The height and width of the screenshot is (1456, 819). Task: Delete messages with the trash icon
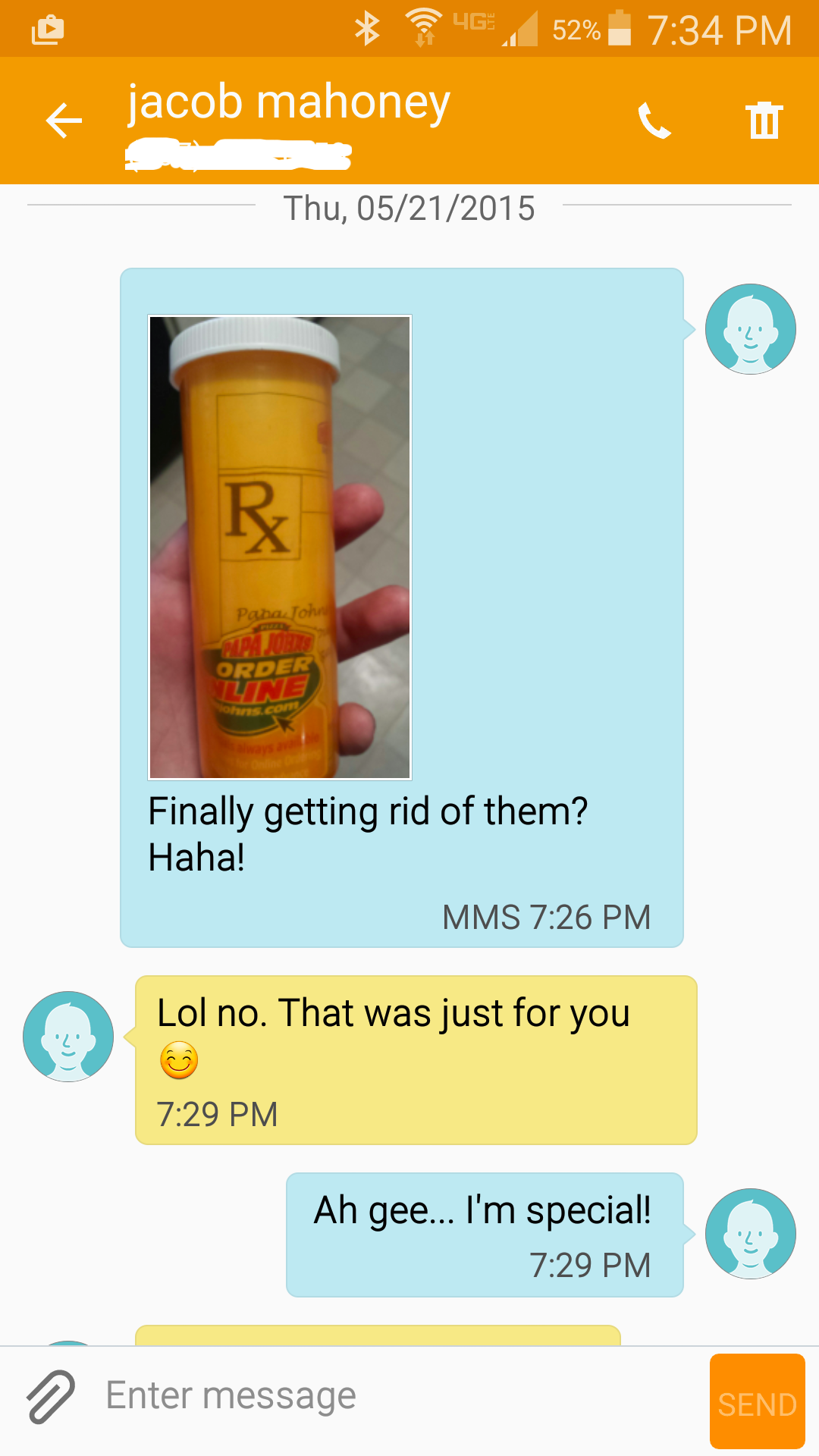pyautogui.click(x=764, y=121)
